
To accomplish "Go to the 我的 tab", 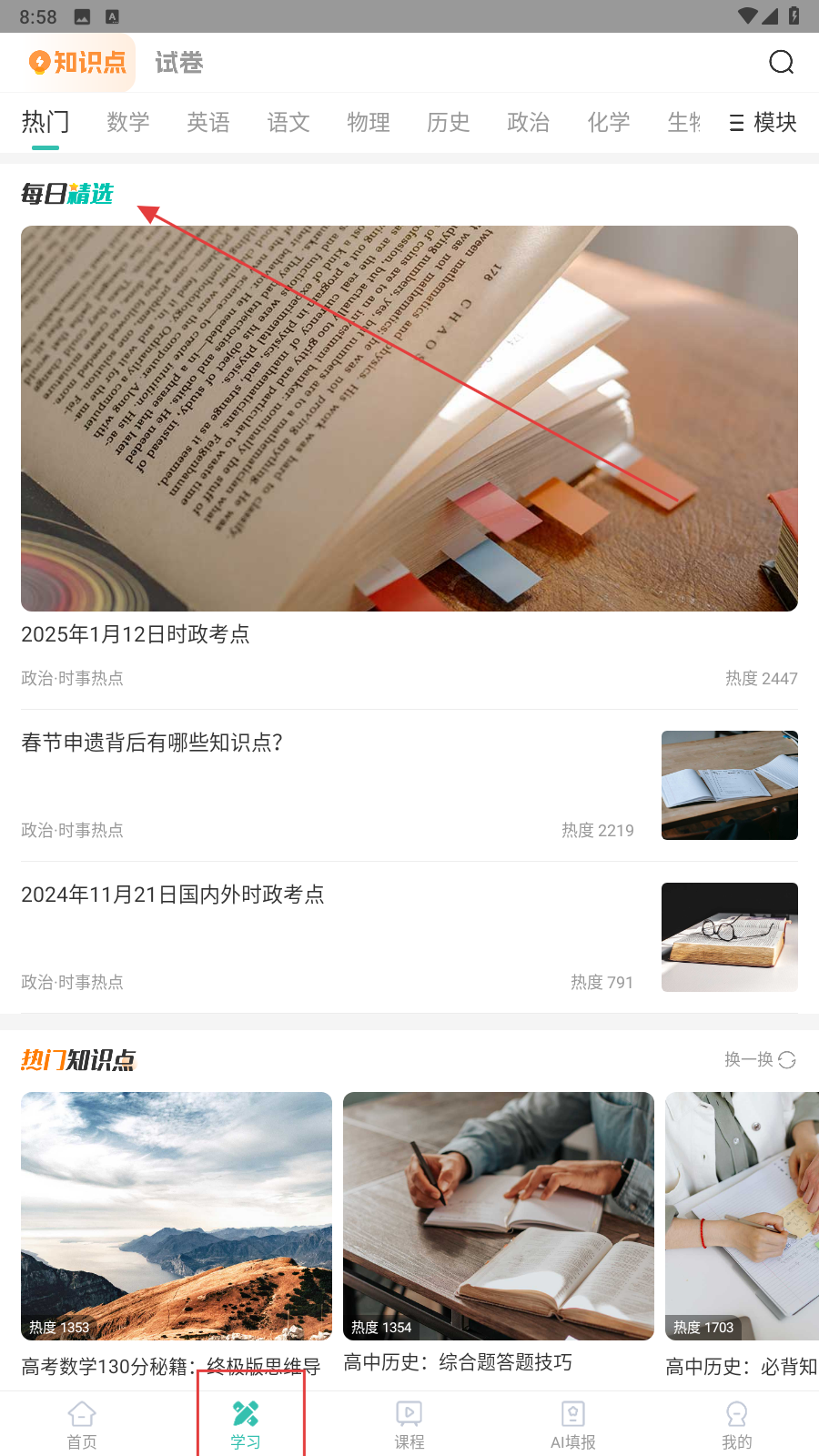I will [736, 1424].
